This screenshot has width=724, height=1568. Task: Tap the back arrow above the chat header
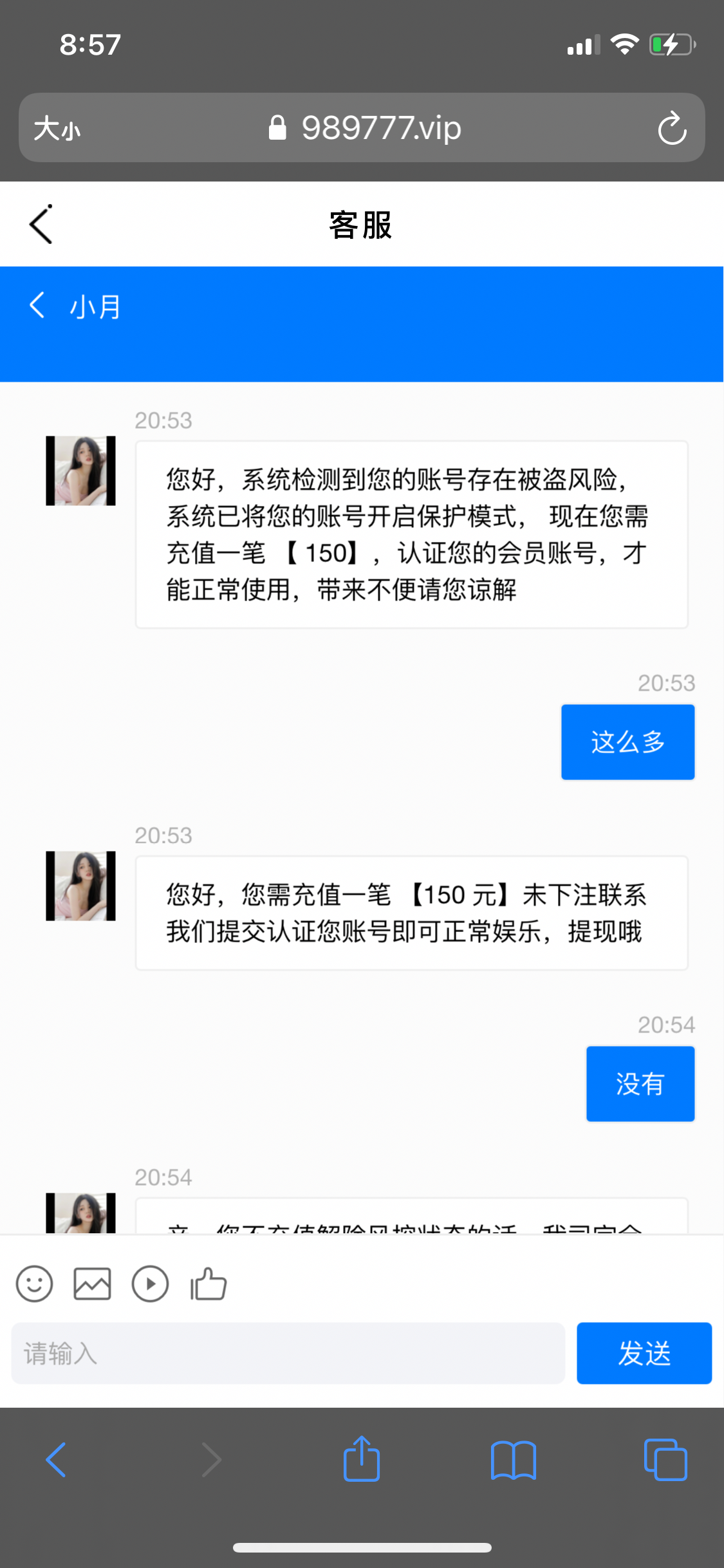point(41,225)
